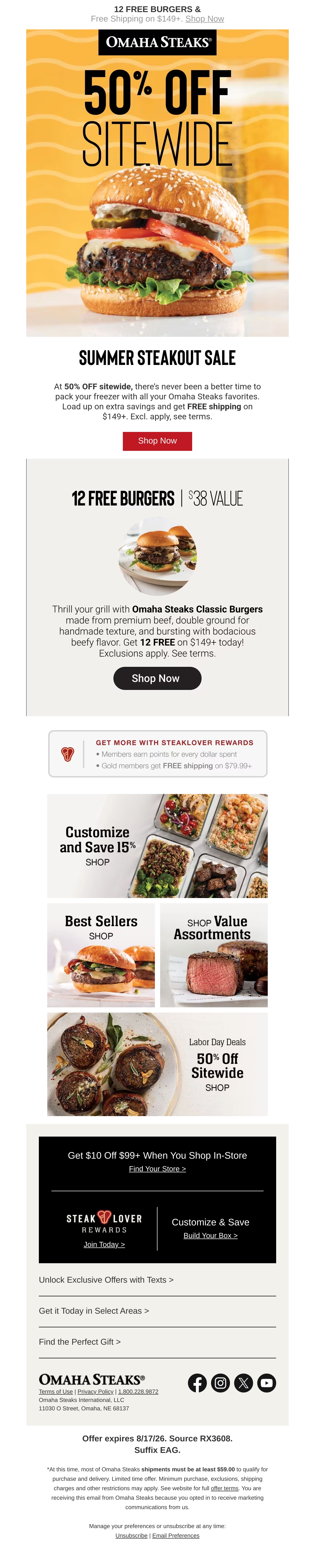Screen dimensions: 315x1568
Task: Tap the Build Your Box link
Action: tap(211, 1235)
